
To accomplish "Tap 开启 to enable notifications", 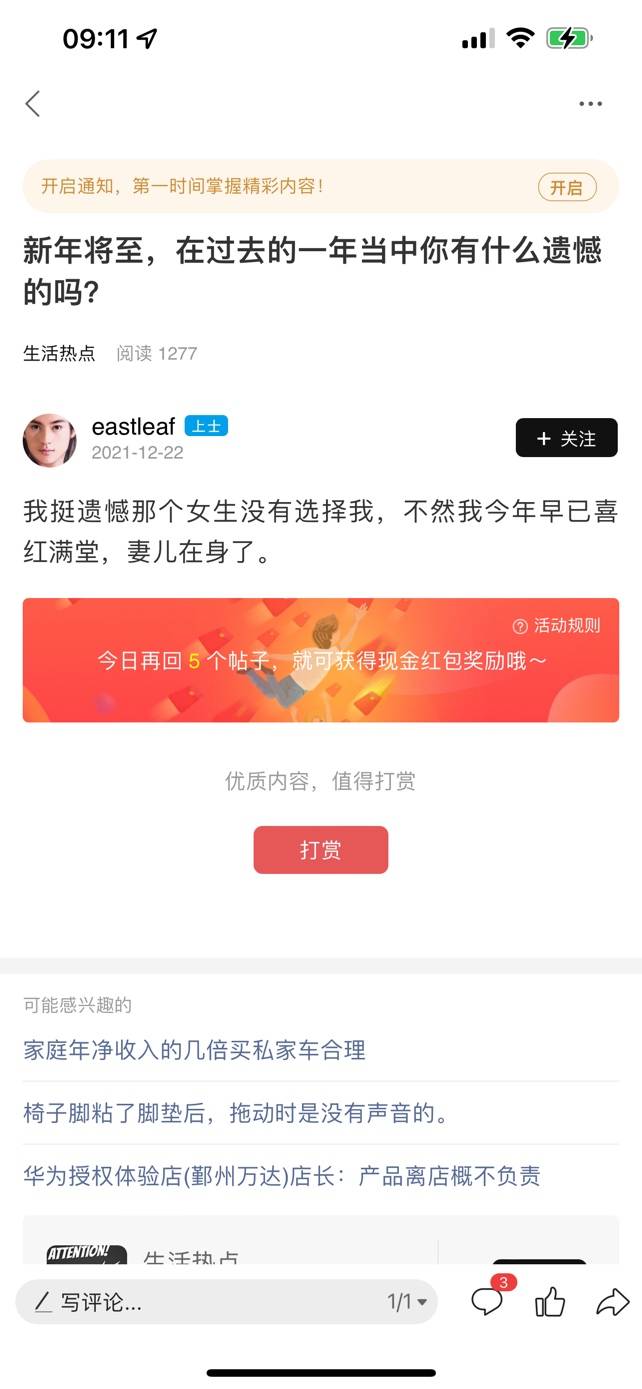I will point(566,187).
